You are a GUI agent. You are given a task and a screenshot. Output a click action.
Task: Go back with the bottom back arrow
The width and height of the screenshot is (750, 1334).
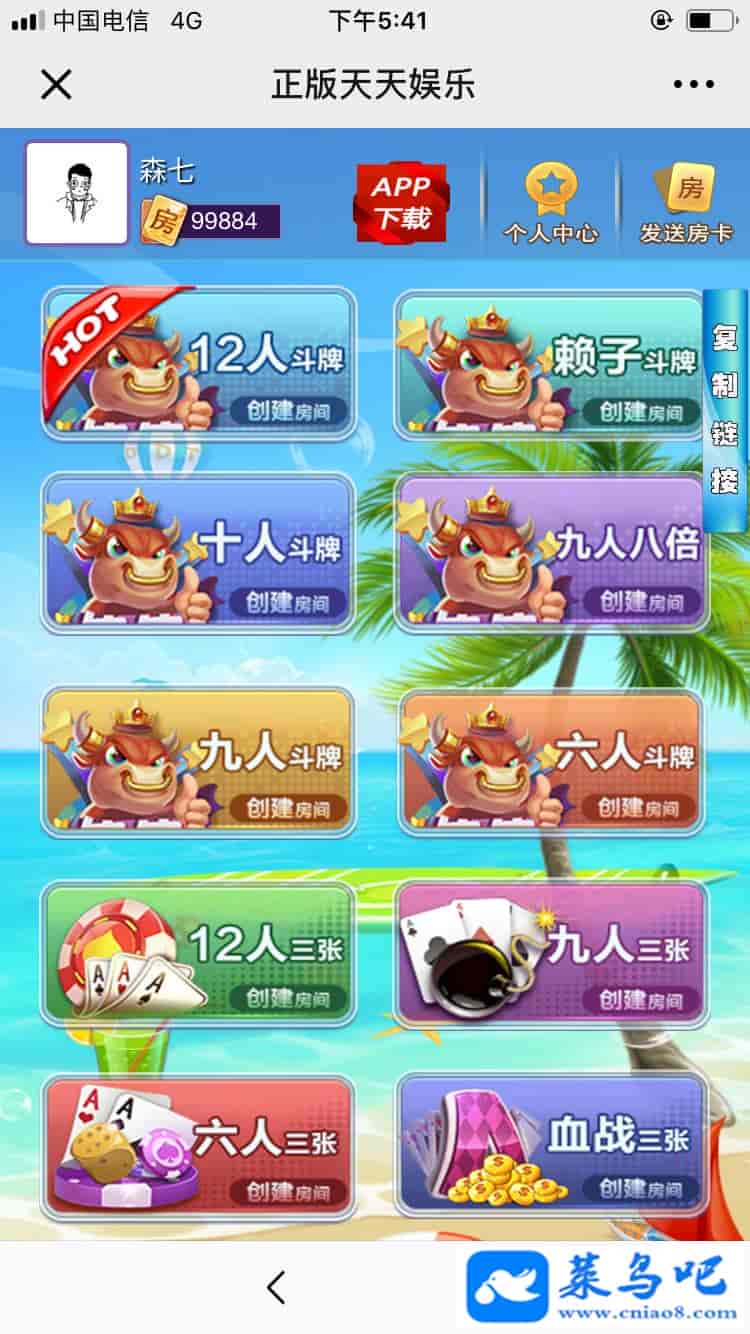(277, 1287)
